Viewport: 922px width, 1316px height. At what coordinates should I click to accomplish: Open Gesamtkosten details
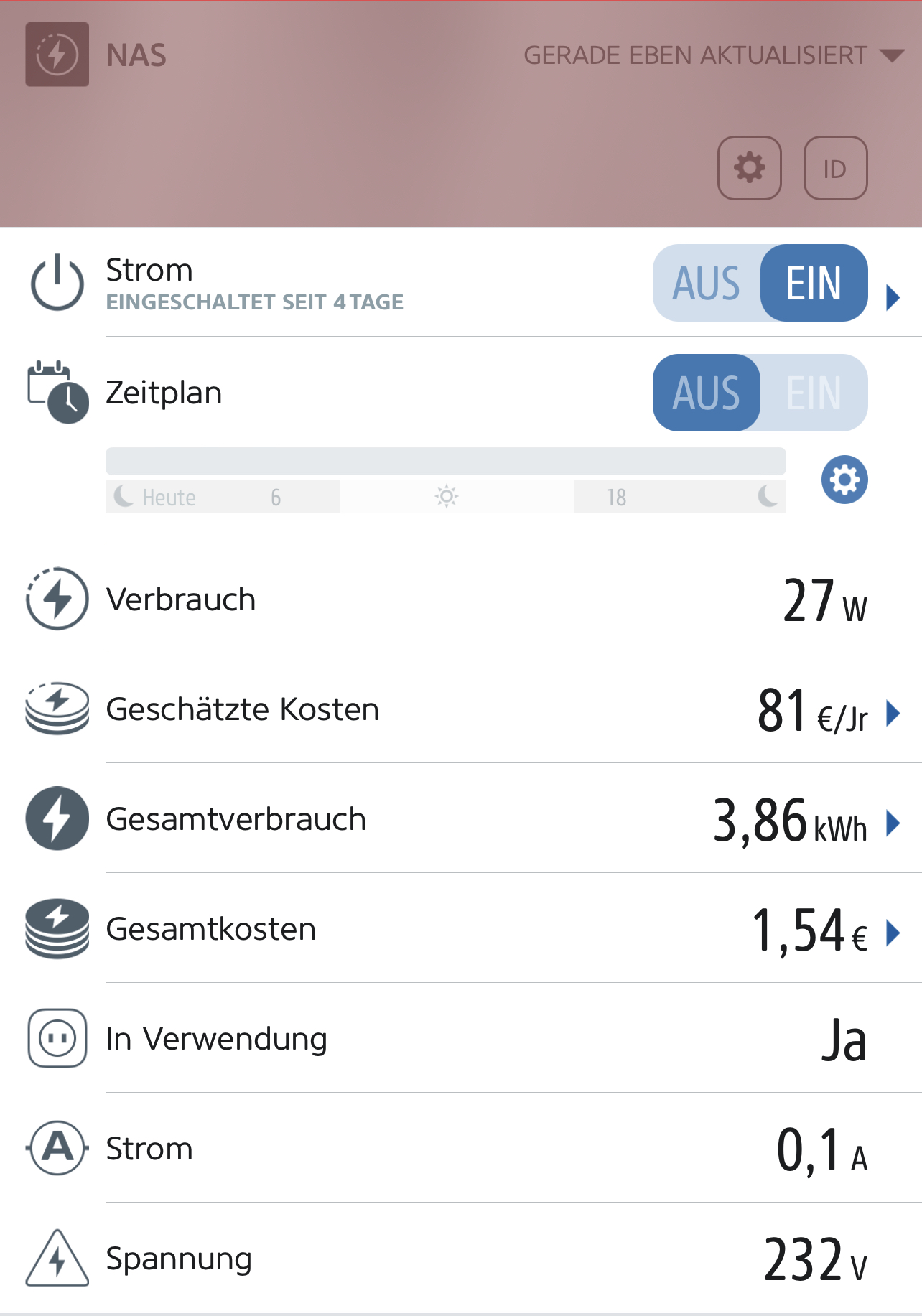[893, 933]
